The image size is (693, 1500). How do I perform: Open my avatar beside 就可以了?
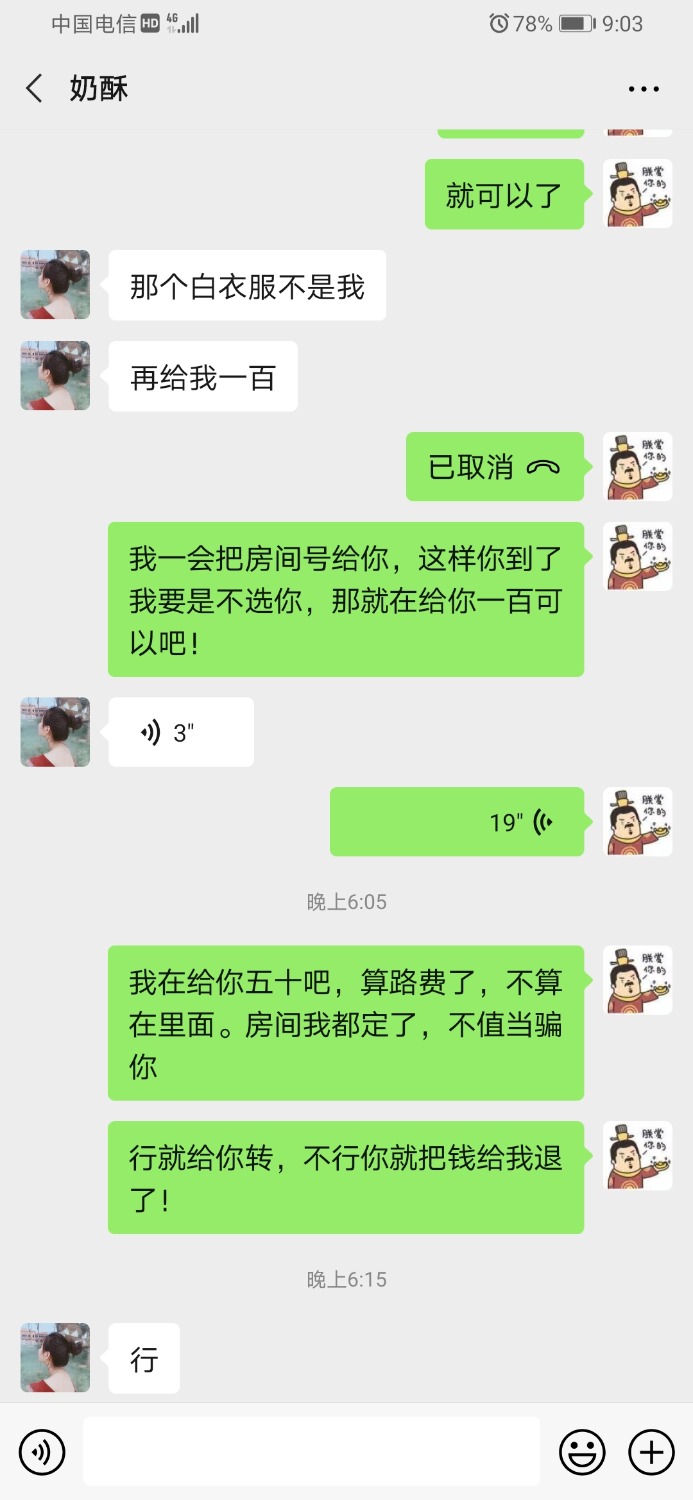pyautogui.click(x=638, y=194)
